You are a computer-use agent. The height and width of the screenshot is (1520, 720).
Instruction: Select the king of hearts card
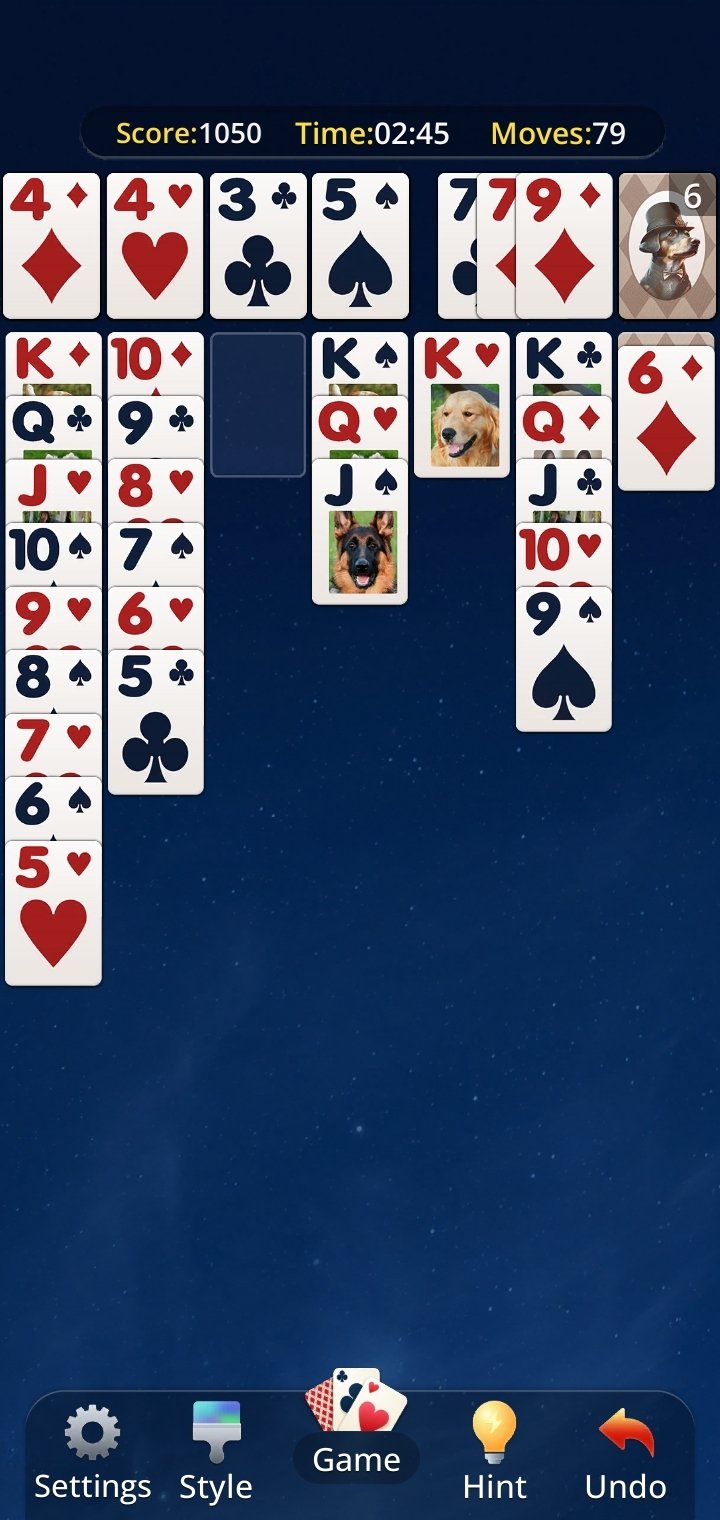tap(462, 404)
